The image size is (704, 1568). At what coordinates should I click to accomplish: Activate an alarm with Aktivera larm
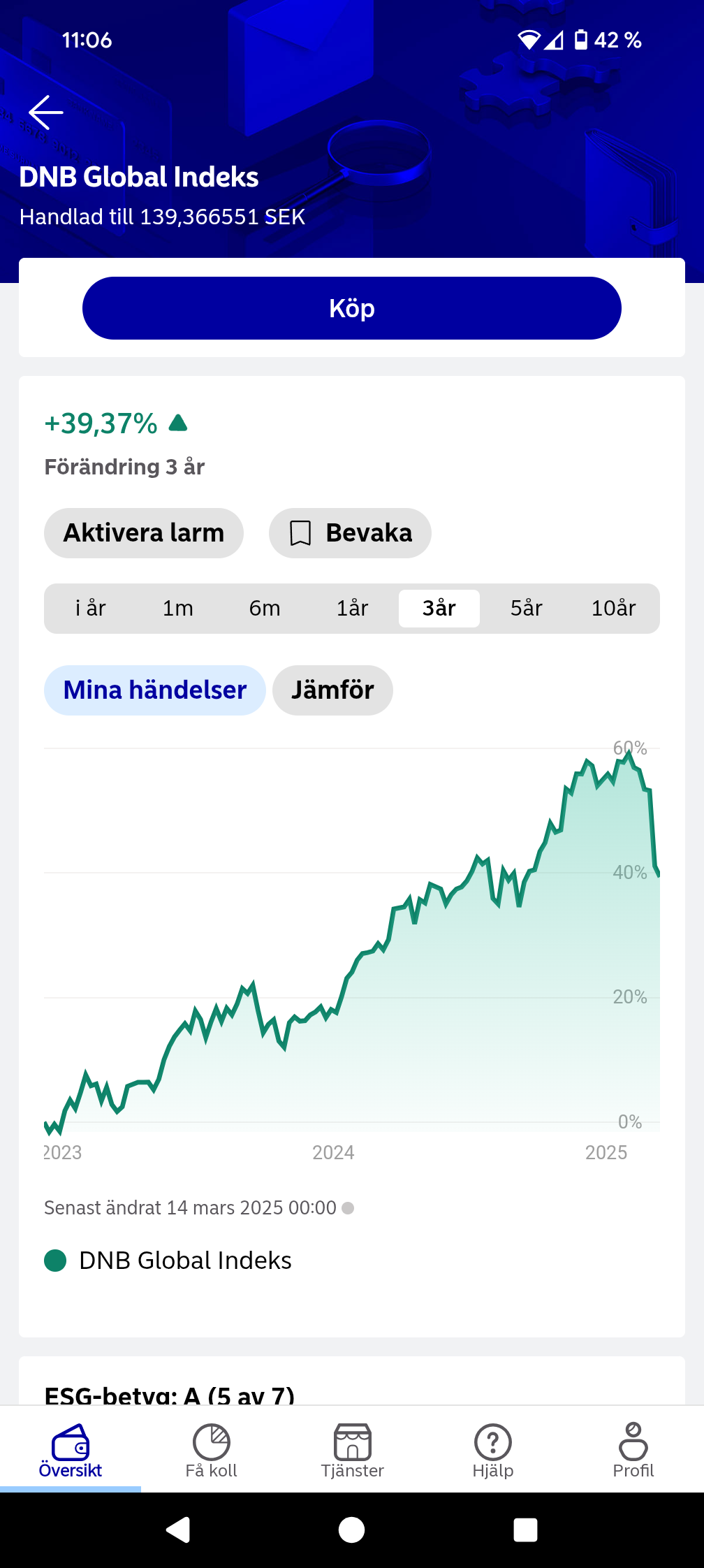tap(144, 533)
